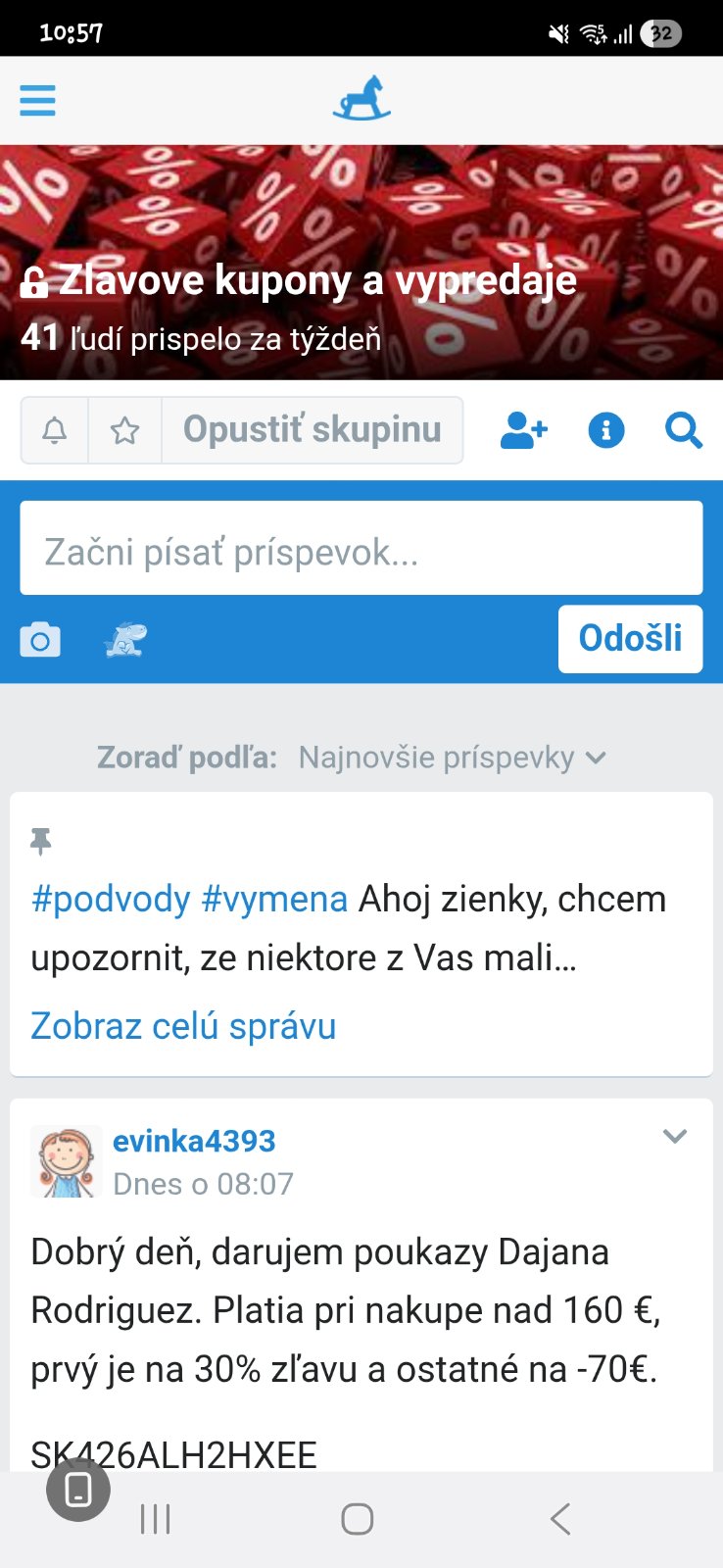The width and height of the screenshot is (723, 1568).
Task: Tap Zobraz celú správu to expand
Action: click(x=183, y=1026)
